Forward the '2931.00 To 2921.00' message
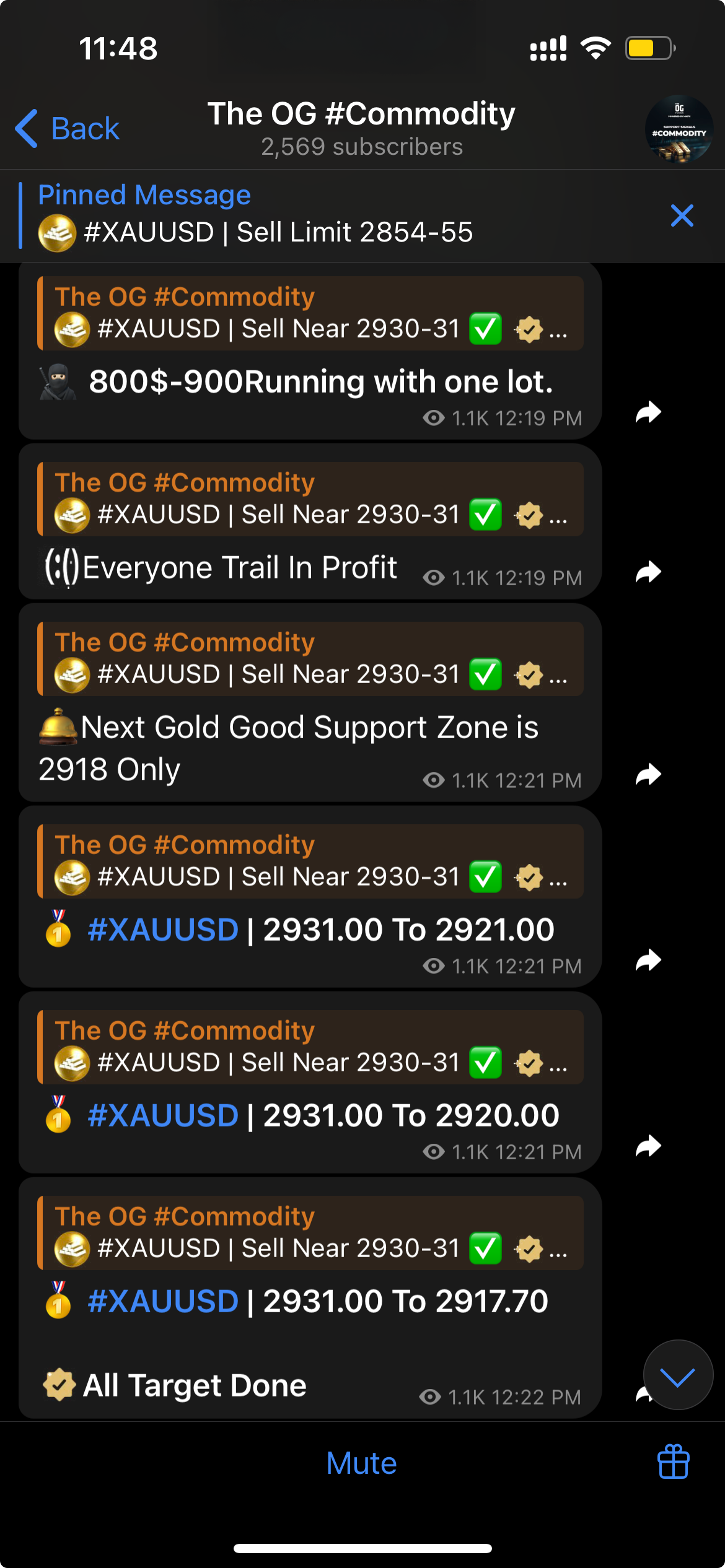The width and height of the screenshot is (725, 1568). (648, 960)
